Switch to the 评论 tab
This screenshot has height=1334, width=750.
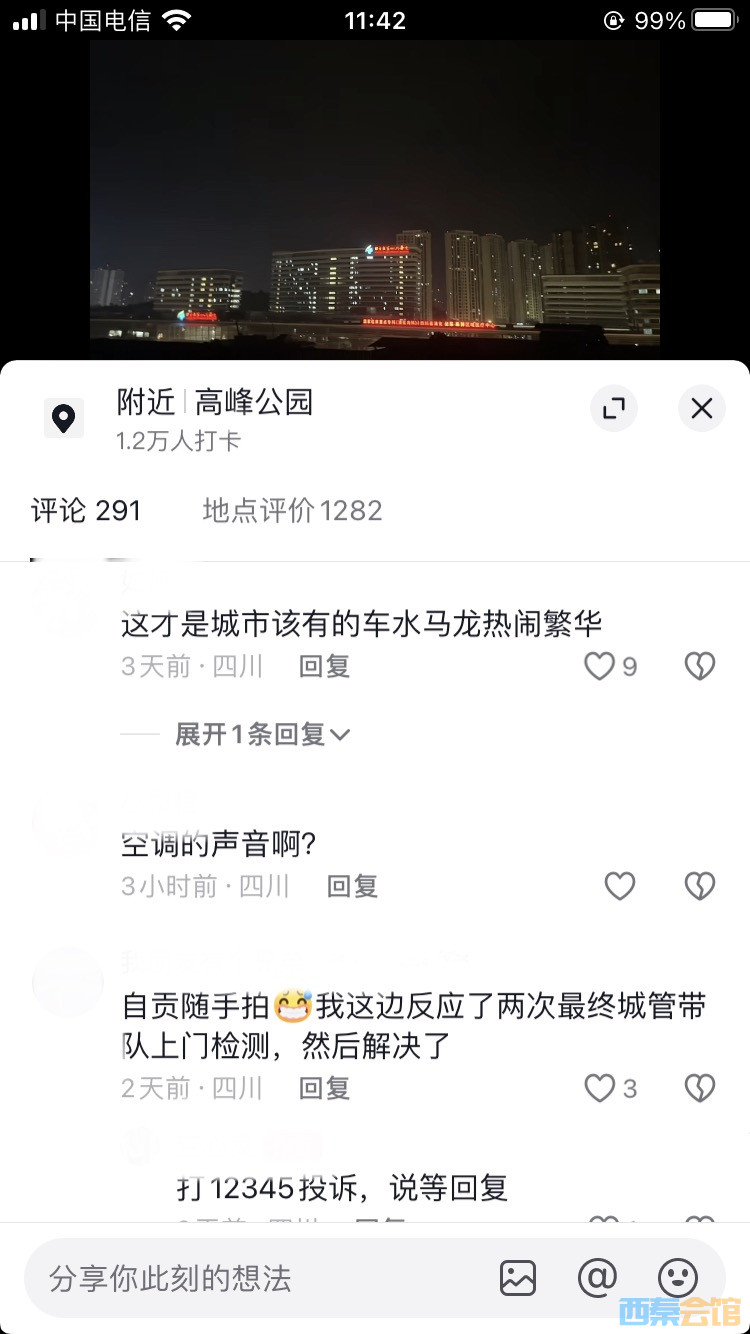point(86,511)
